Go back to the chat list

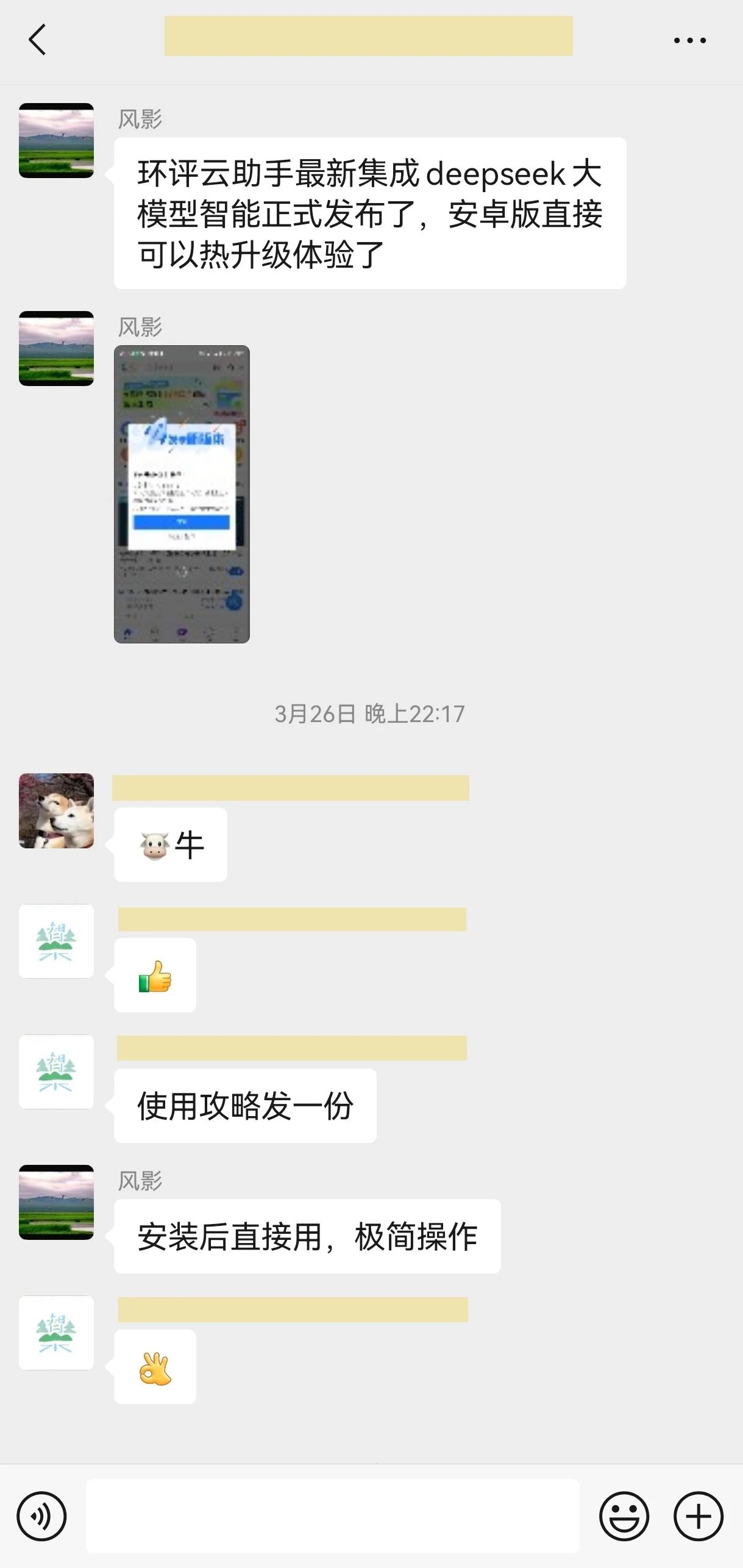37,40
